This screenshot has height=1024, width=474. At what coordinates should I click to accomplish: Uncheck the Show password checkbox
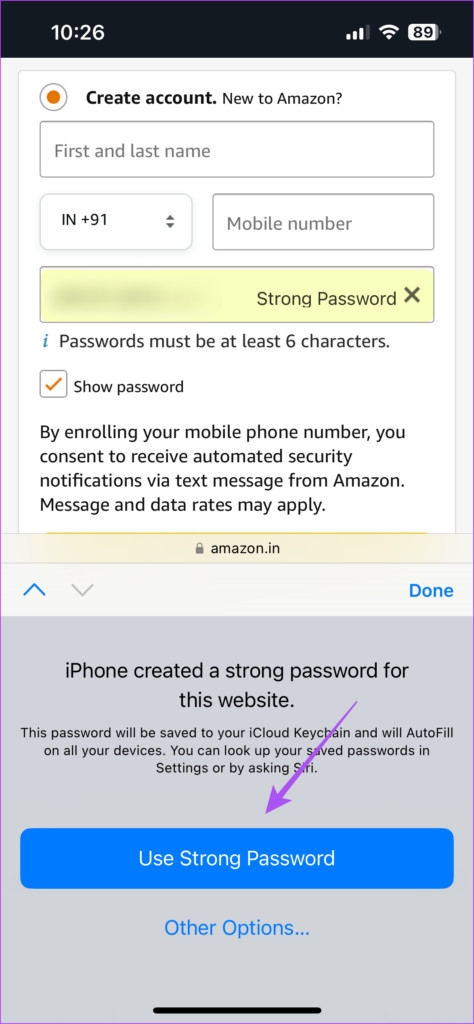coord(53,385)
